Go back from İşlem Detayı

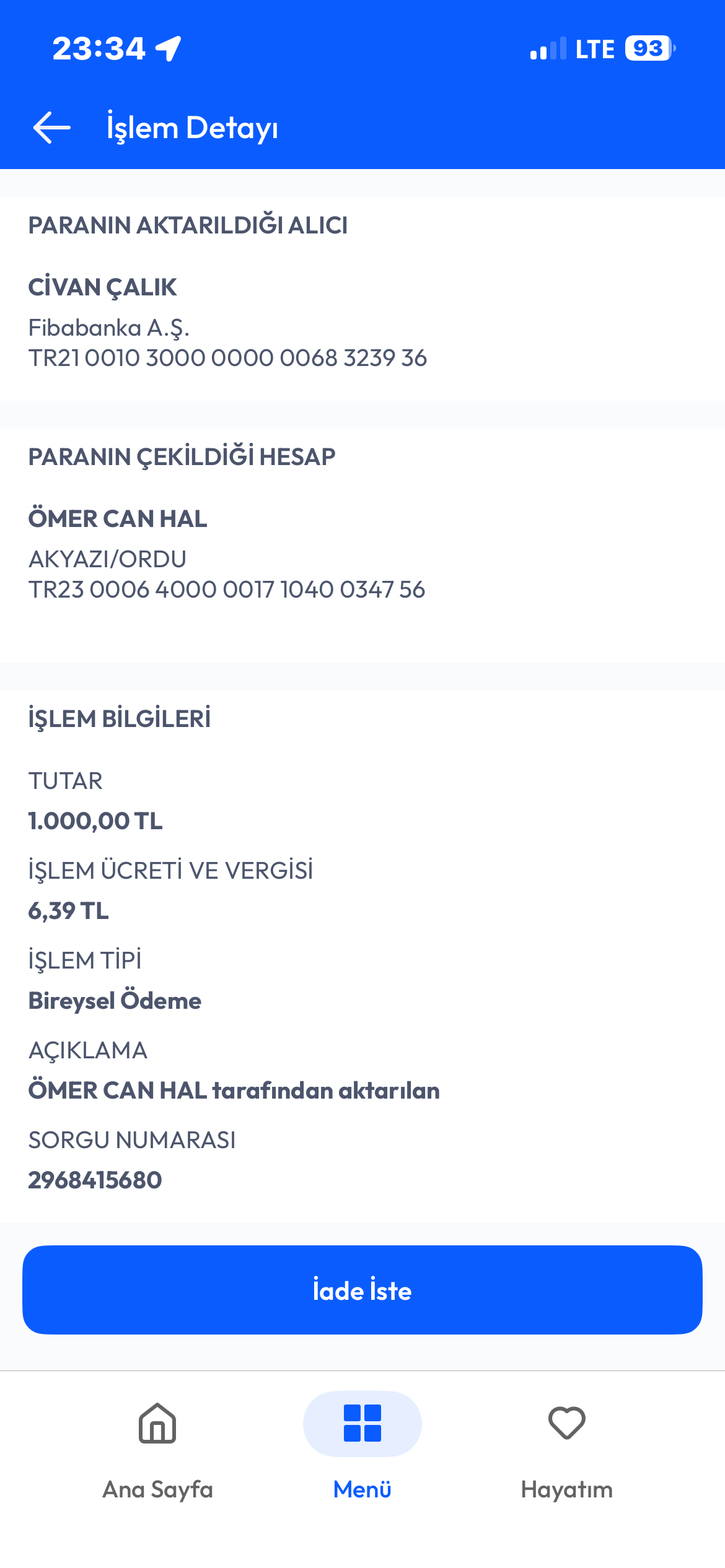click(52, 128)
